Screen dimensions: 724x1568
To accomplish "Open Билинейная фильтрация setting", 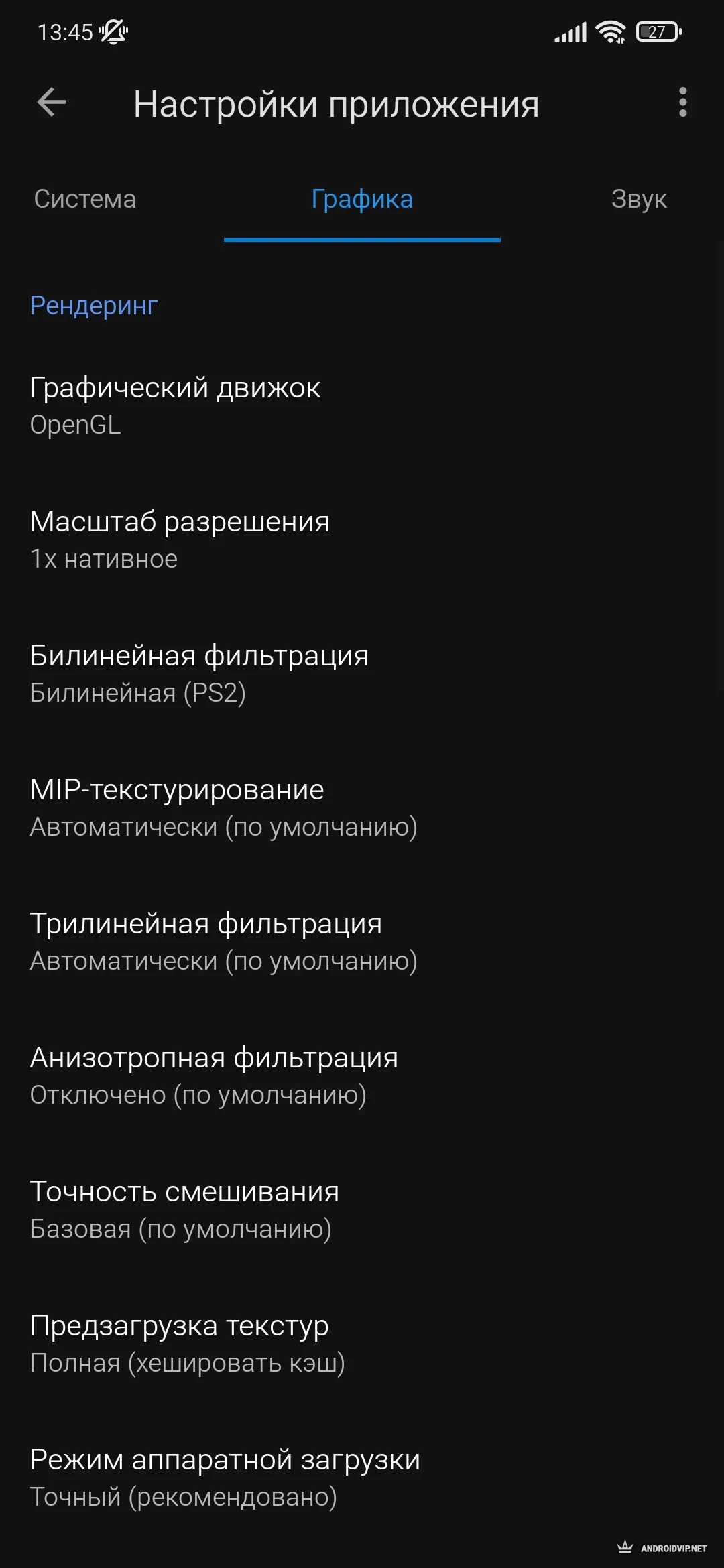I will point(362,673).
